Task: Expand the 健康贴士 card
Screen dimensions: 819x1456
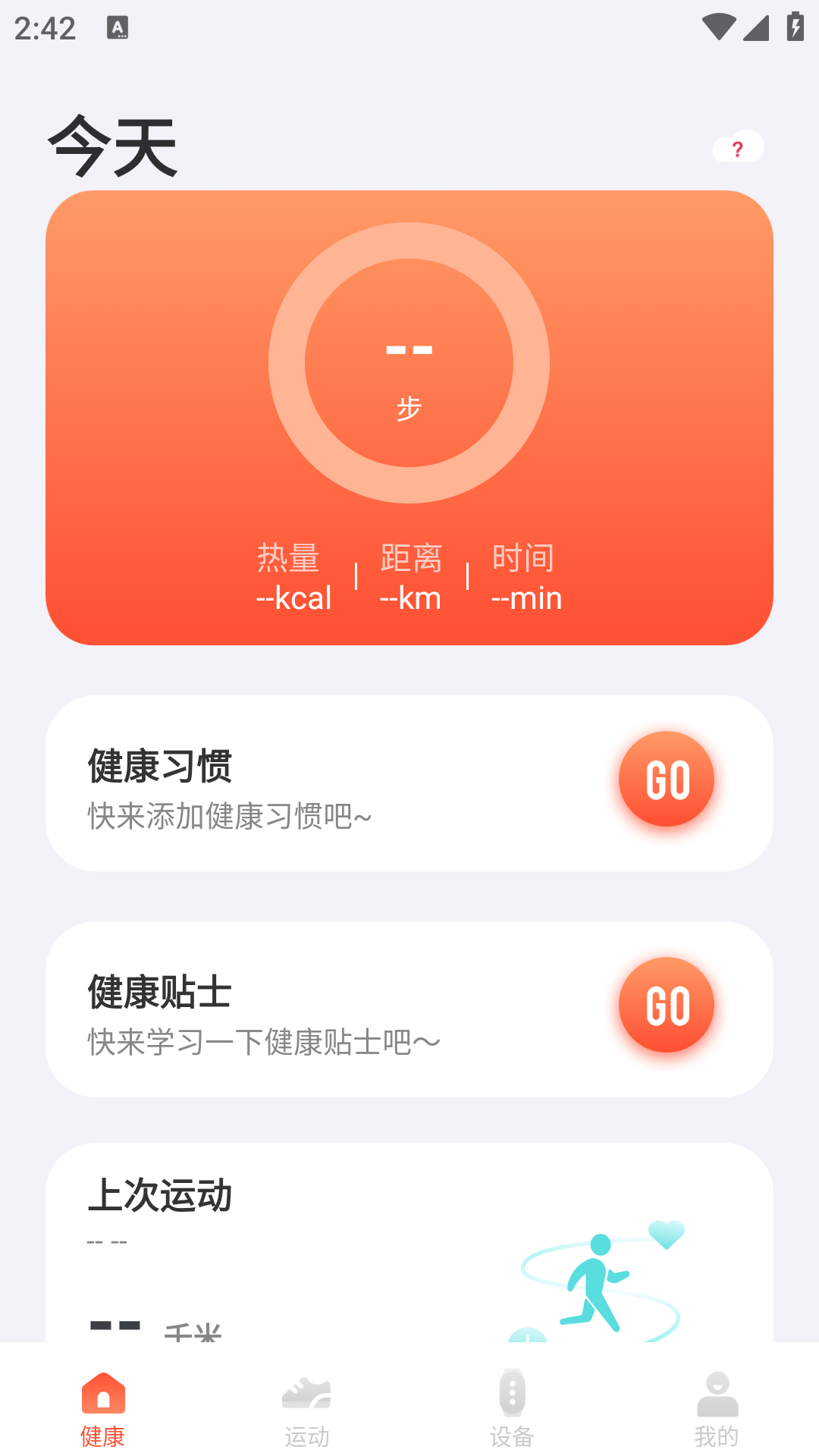Action: click(303, 1009)
